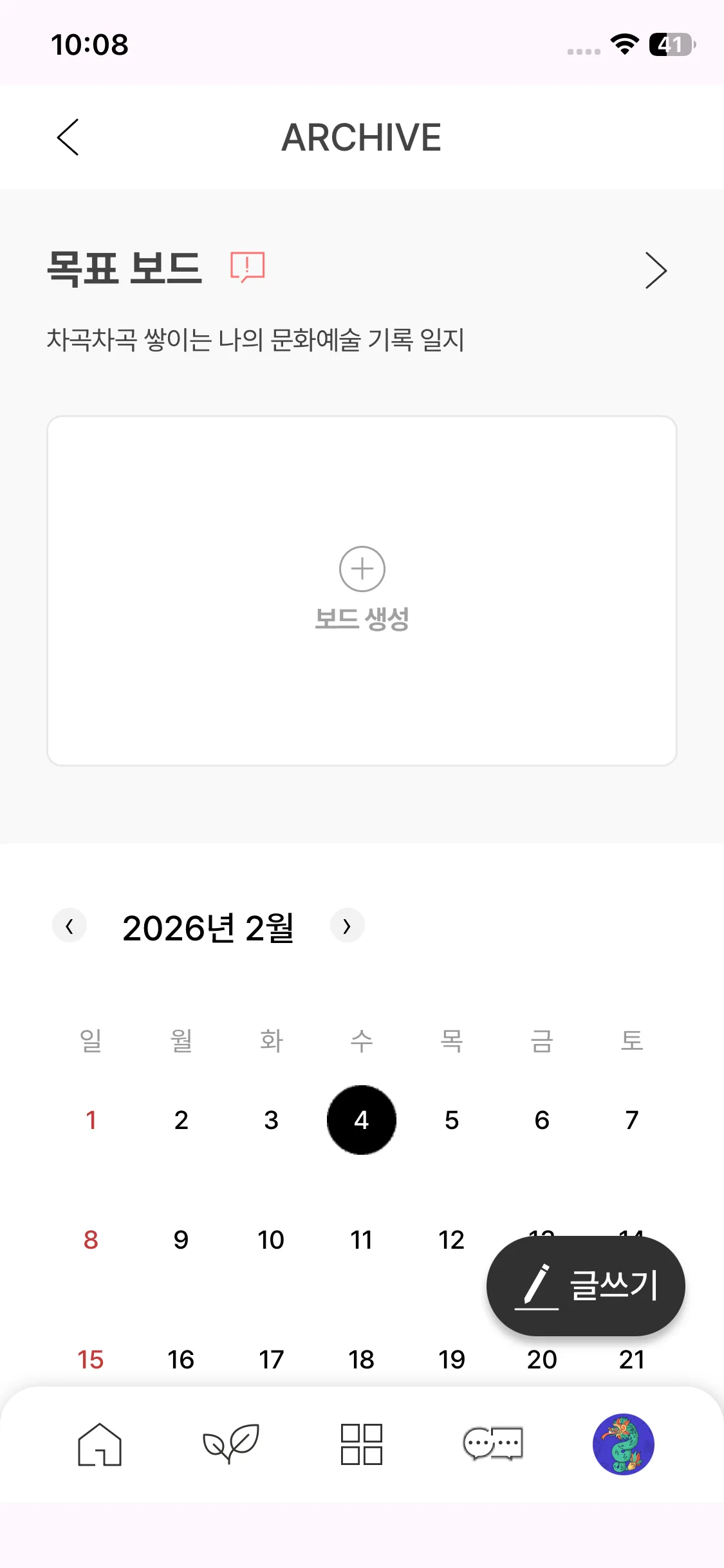Open the profile avatar tab
This screenshot has width=724, height=1568.
click(x=623, y=1444)
